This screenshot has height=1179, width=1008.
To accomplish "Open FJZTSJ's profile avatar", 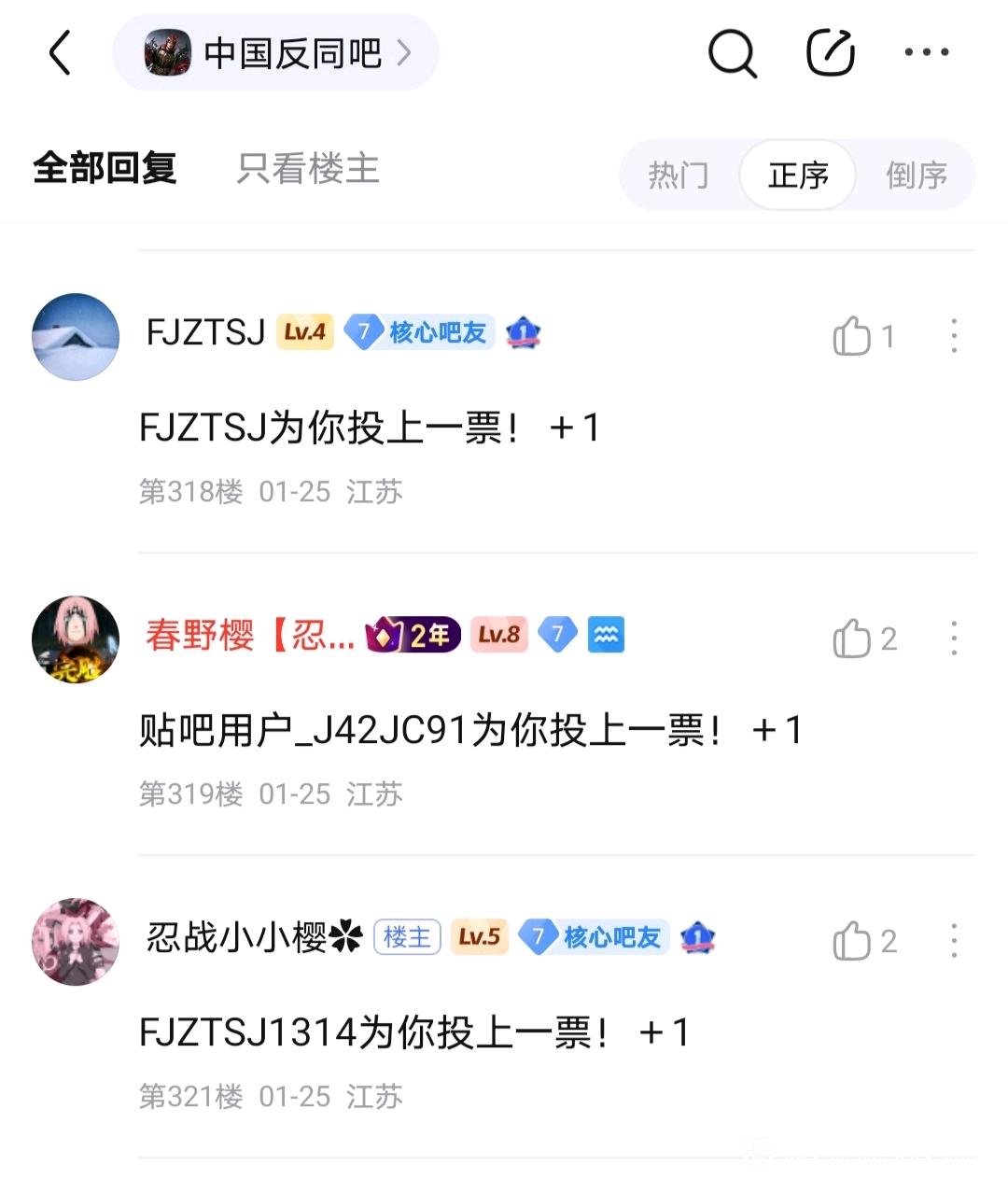I will (x=76, y=337).
